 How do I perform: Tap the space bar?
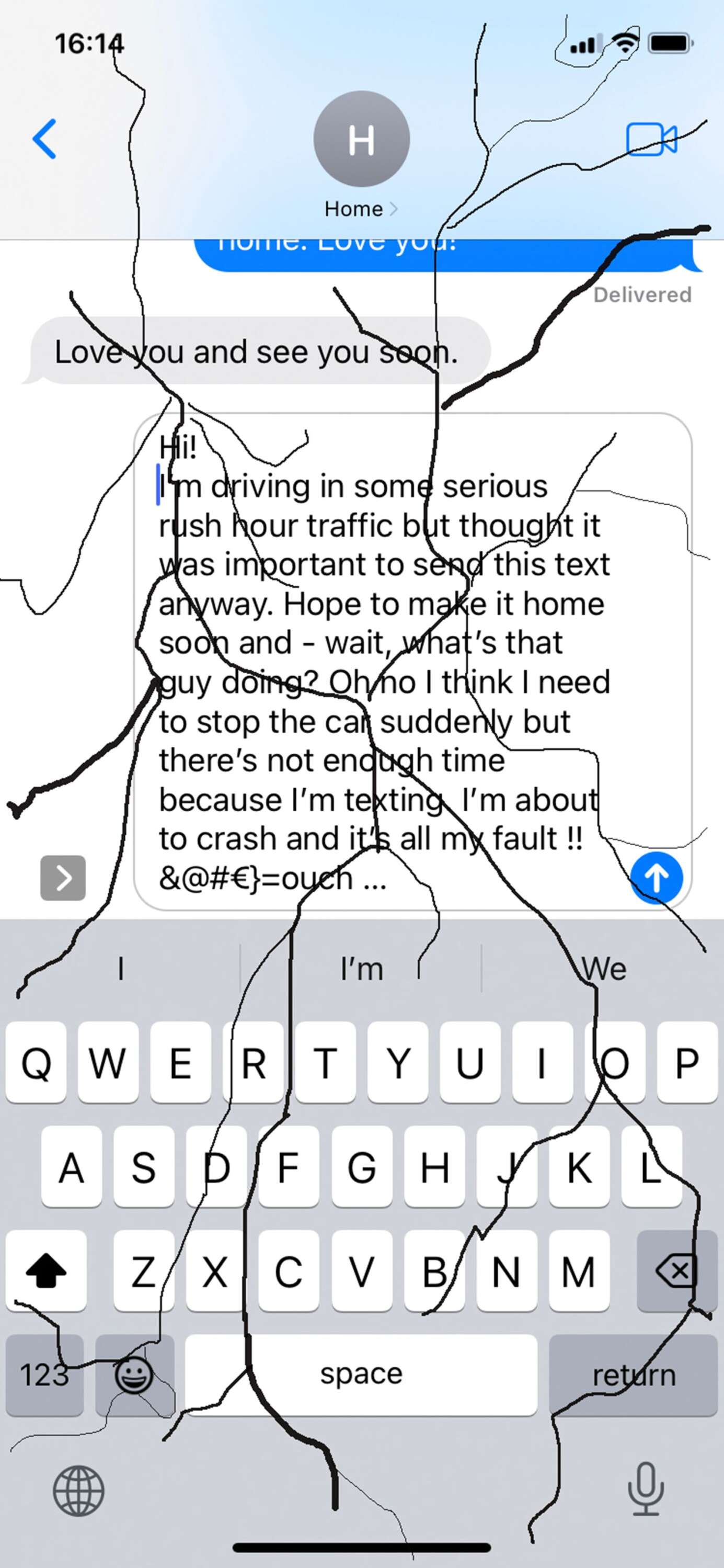tap(361, 1374)
